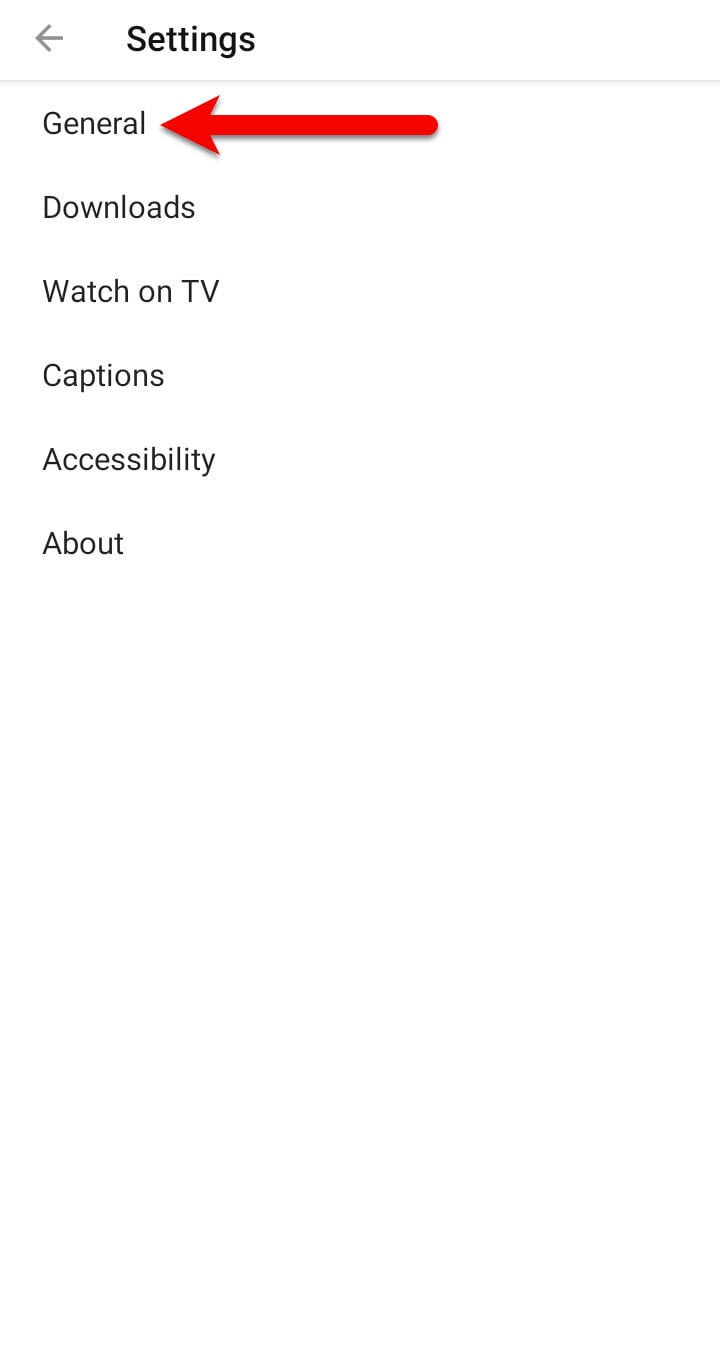The image size is (720, 1350).
Task: Go back using the top arrow
Action: pyautogui.click(x=49, y=39)
